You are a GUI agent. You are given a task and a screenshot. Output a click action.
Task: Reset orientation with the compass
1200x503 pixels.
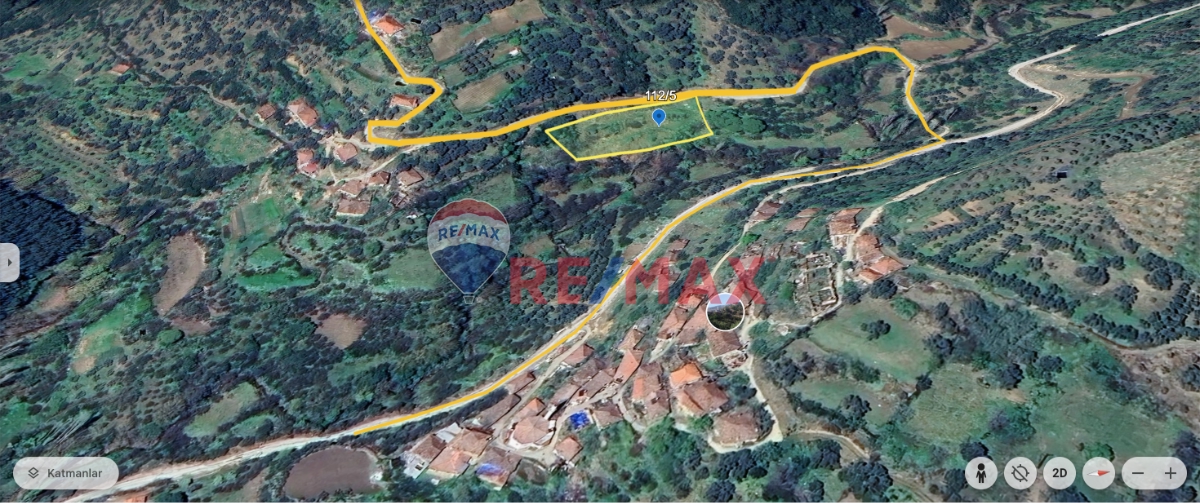[x=1098, y=472]
